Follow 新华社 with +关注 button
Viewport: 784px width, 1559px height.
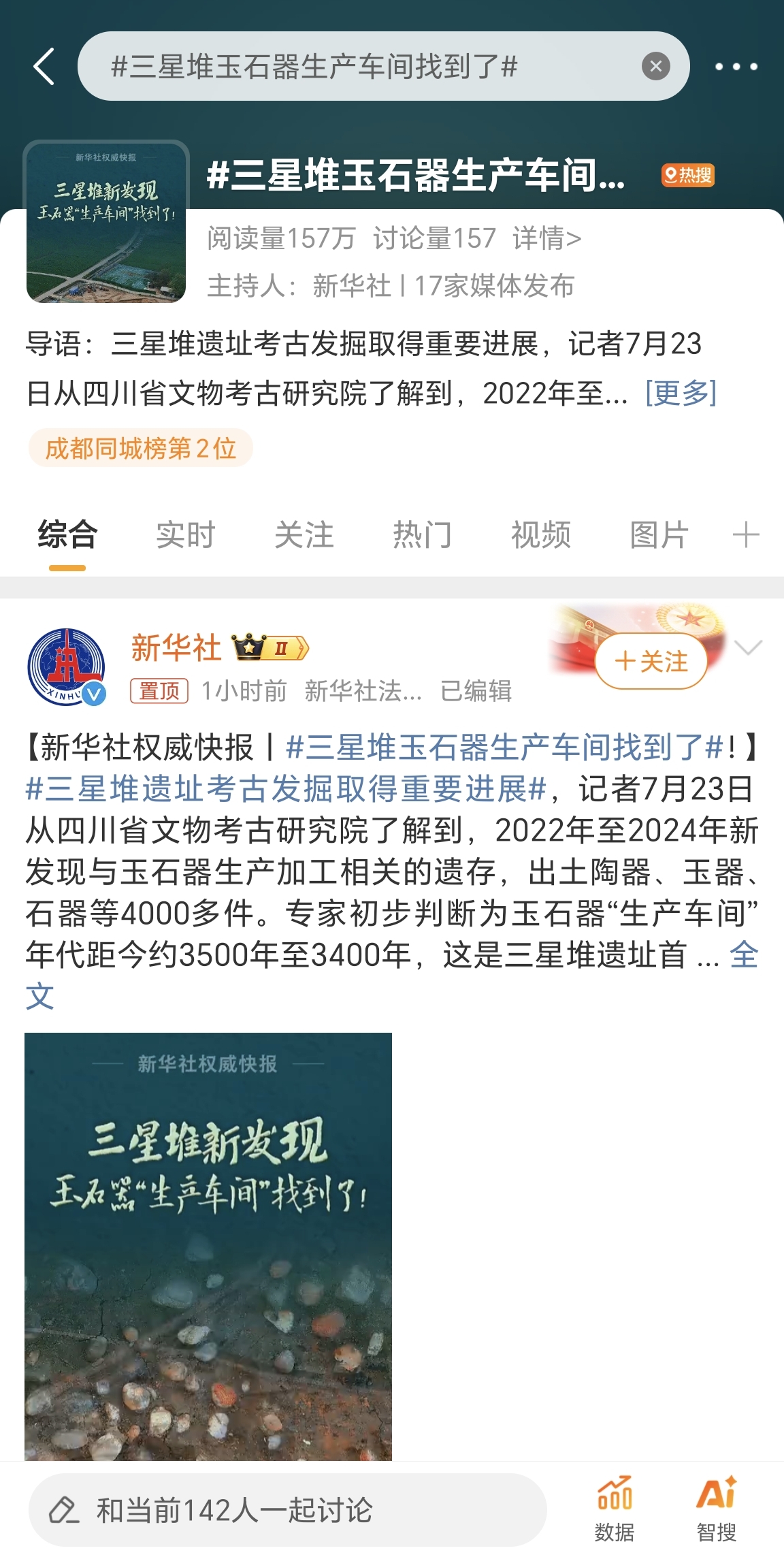pos(651,661)
